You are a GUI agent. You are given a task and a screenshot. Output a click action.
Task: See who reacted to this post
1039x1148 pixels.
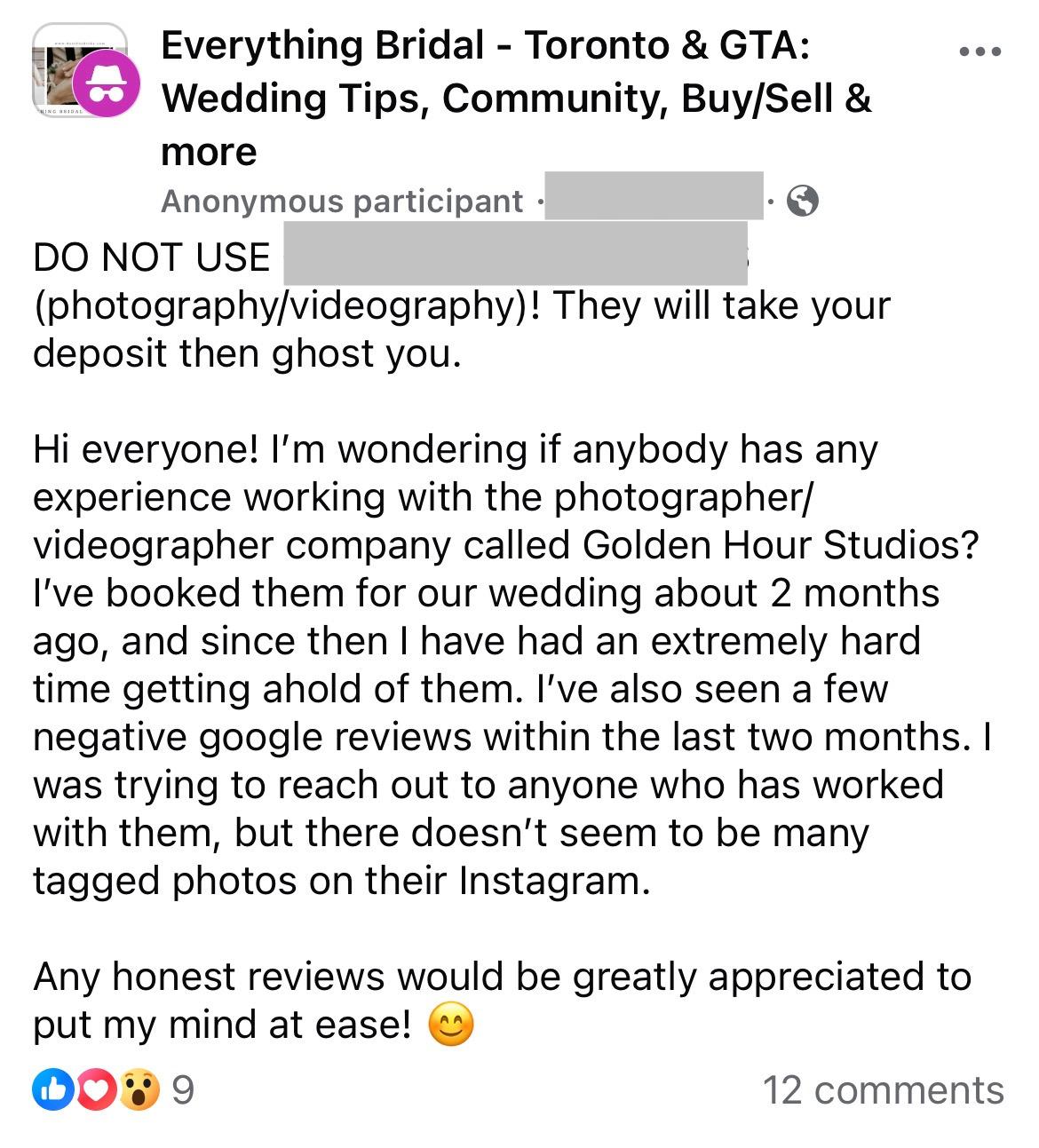coord(112,1089)
